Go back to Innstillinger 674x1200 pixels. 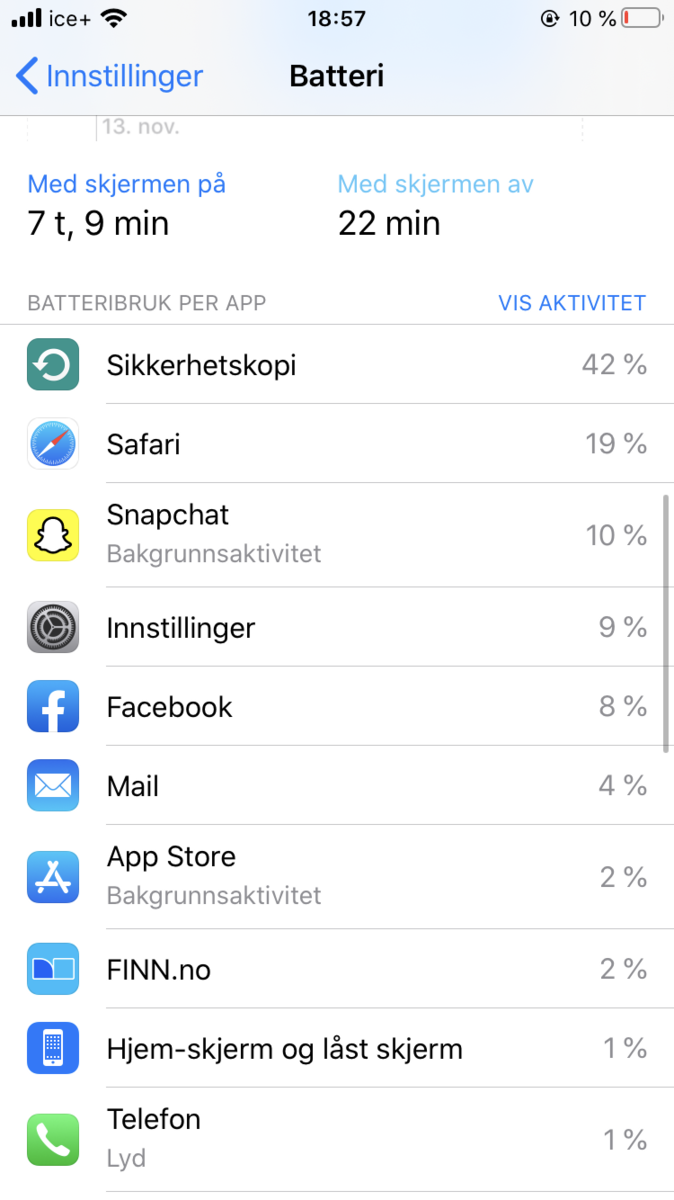(110, 76)
